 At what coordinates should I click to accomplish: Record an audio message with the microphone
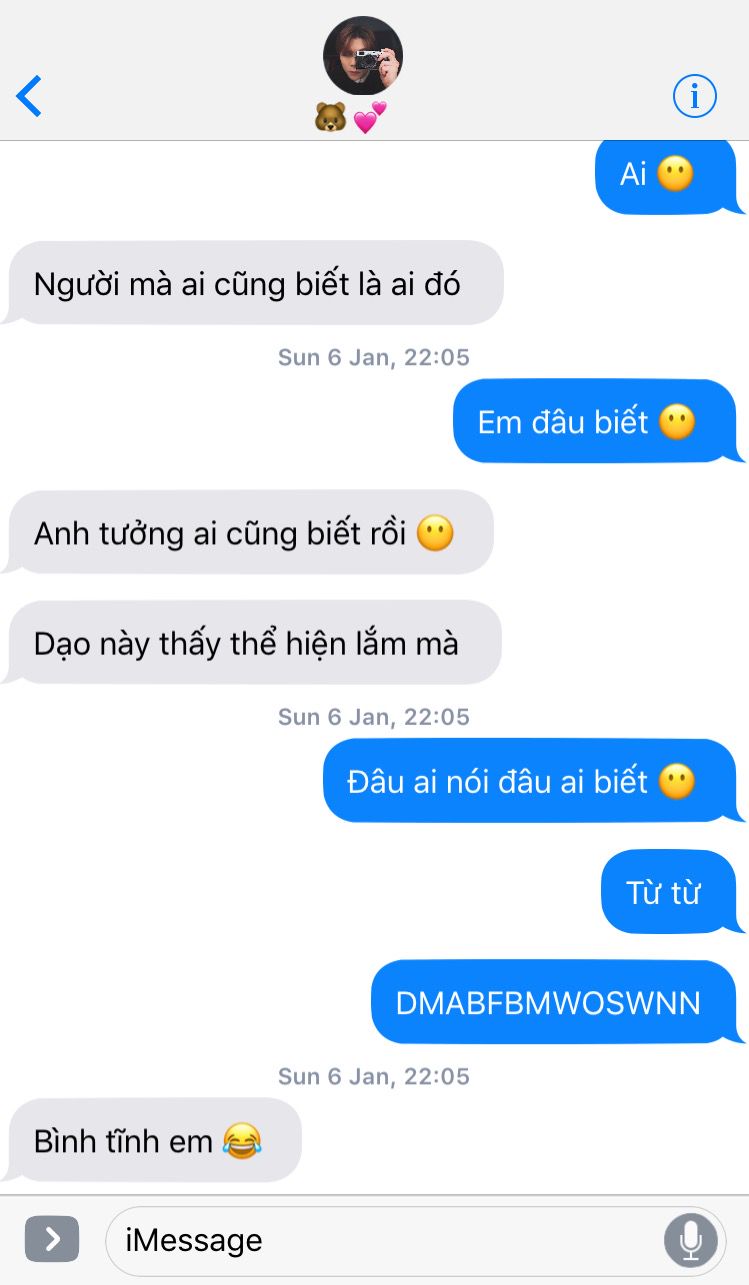(690, 1240)
